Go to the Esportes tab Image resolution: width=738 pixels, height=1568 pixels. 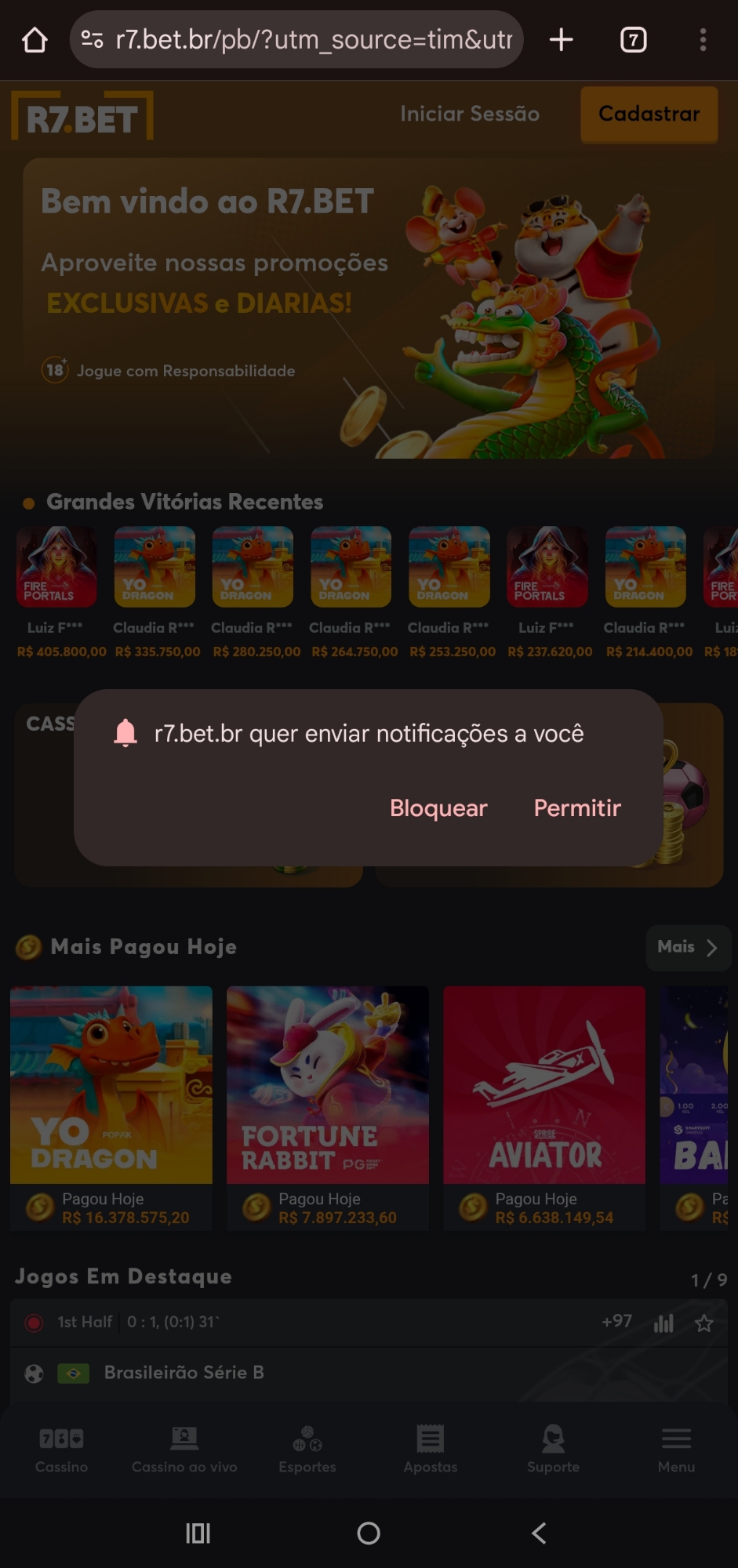click(x=307, y=1450)
